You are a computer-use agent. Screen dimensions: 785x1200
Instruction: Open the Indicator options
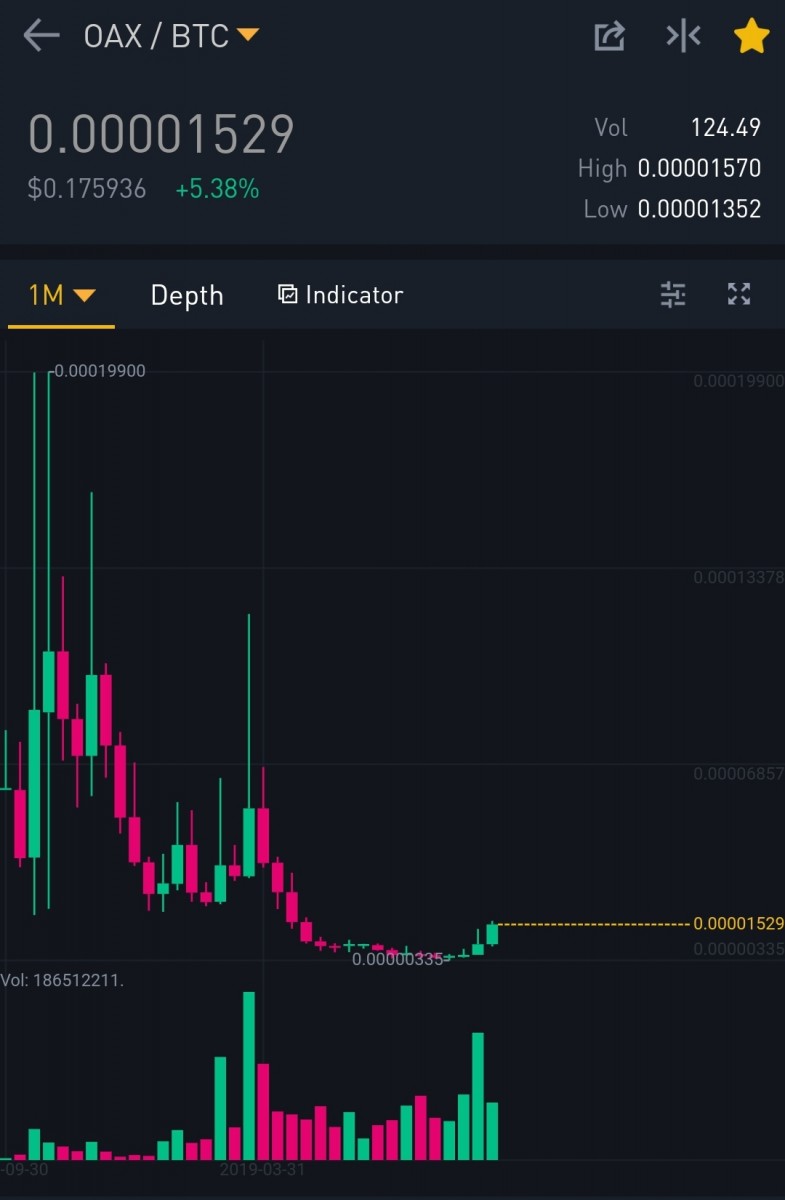pyautogui.click(x=340, y=295)
